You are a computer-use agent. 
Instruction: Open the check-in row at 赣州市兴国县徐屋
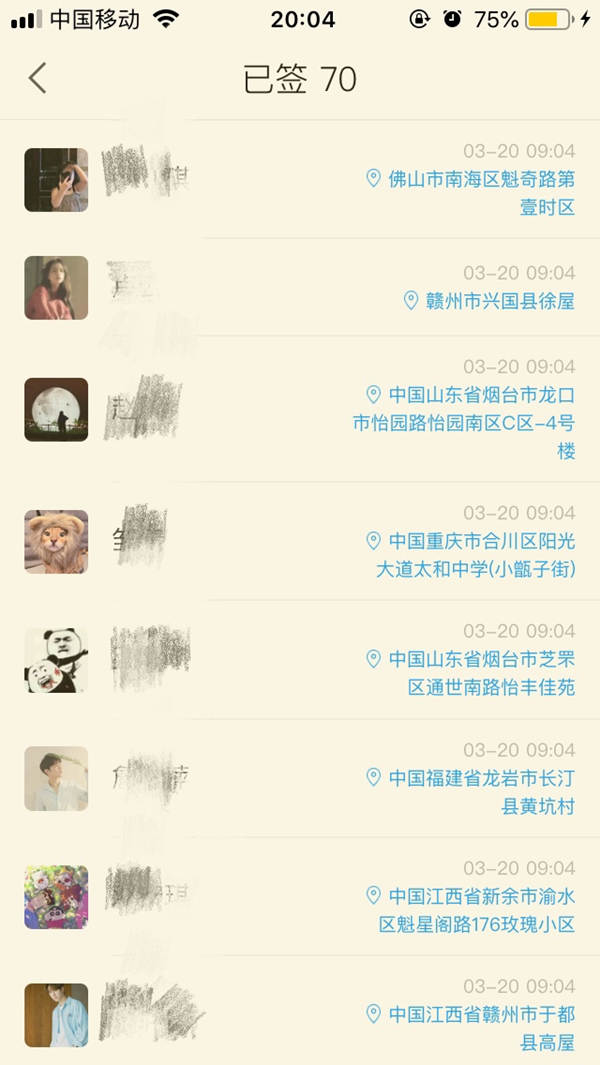[300, 287]
